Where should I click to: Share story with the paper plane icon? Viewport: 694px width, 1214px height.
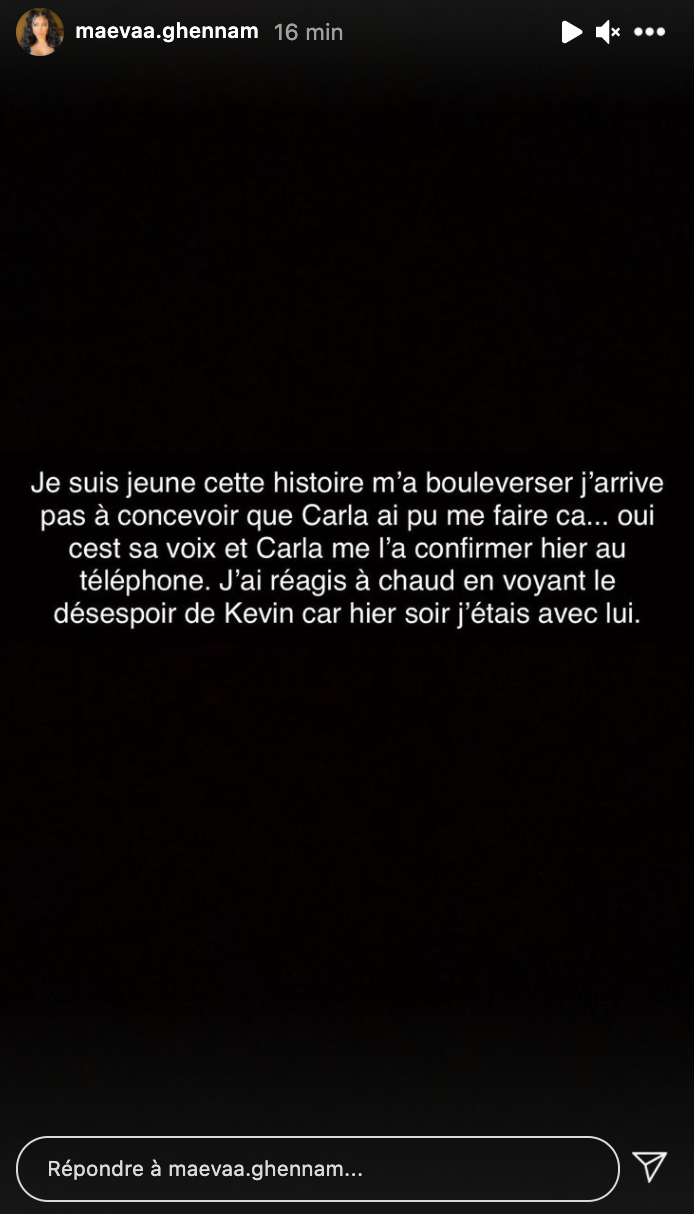(650, 1166)
